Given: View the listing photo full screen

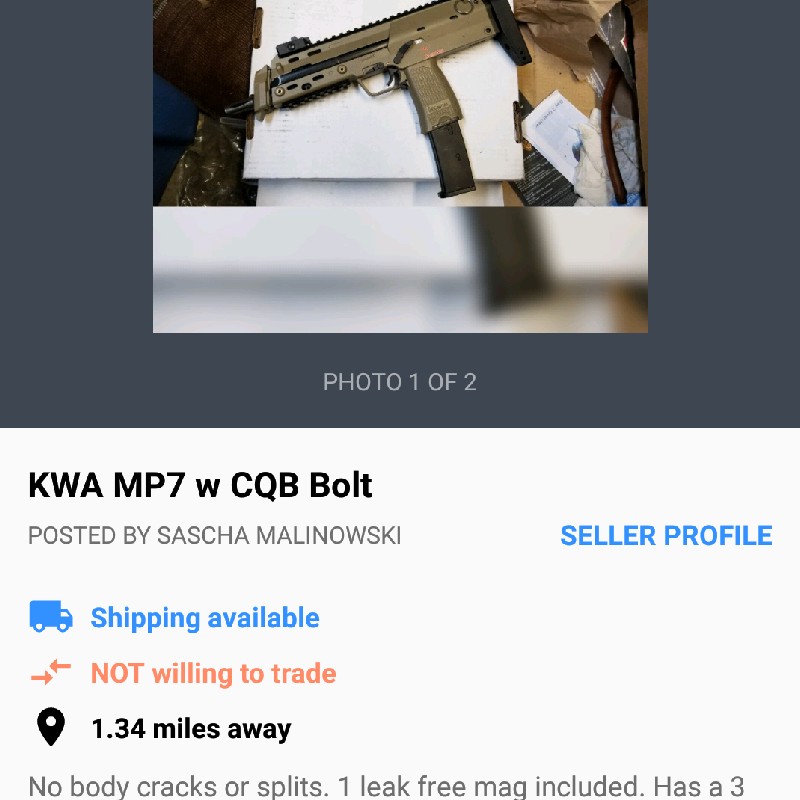Looking at the screenshot, I should pyautogui.click(x=400, y=165).
